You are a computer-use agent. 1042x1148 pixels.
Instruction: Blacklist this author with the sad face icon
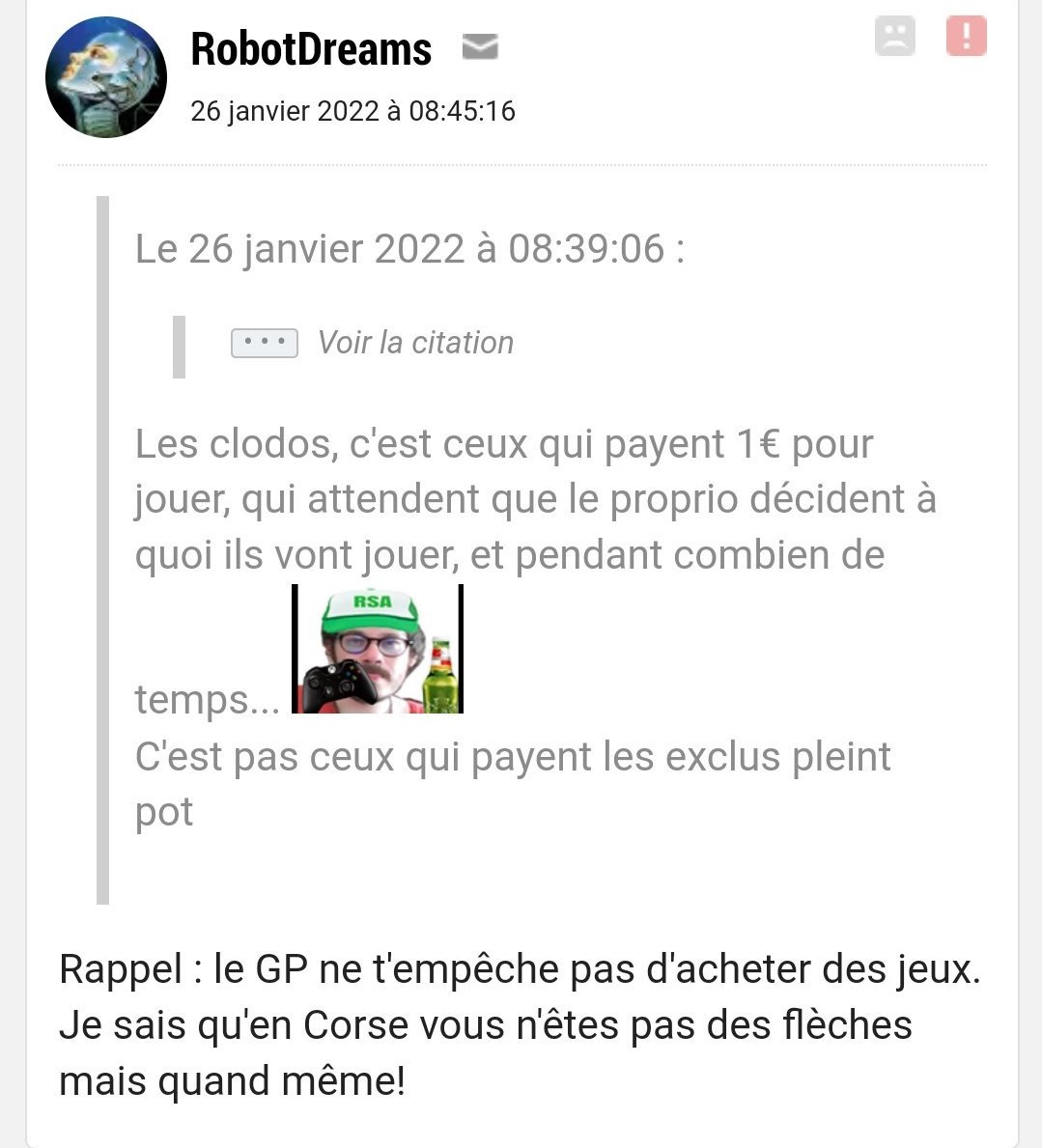[x=894, y=37]
